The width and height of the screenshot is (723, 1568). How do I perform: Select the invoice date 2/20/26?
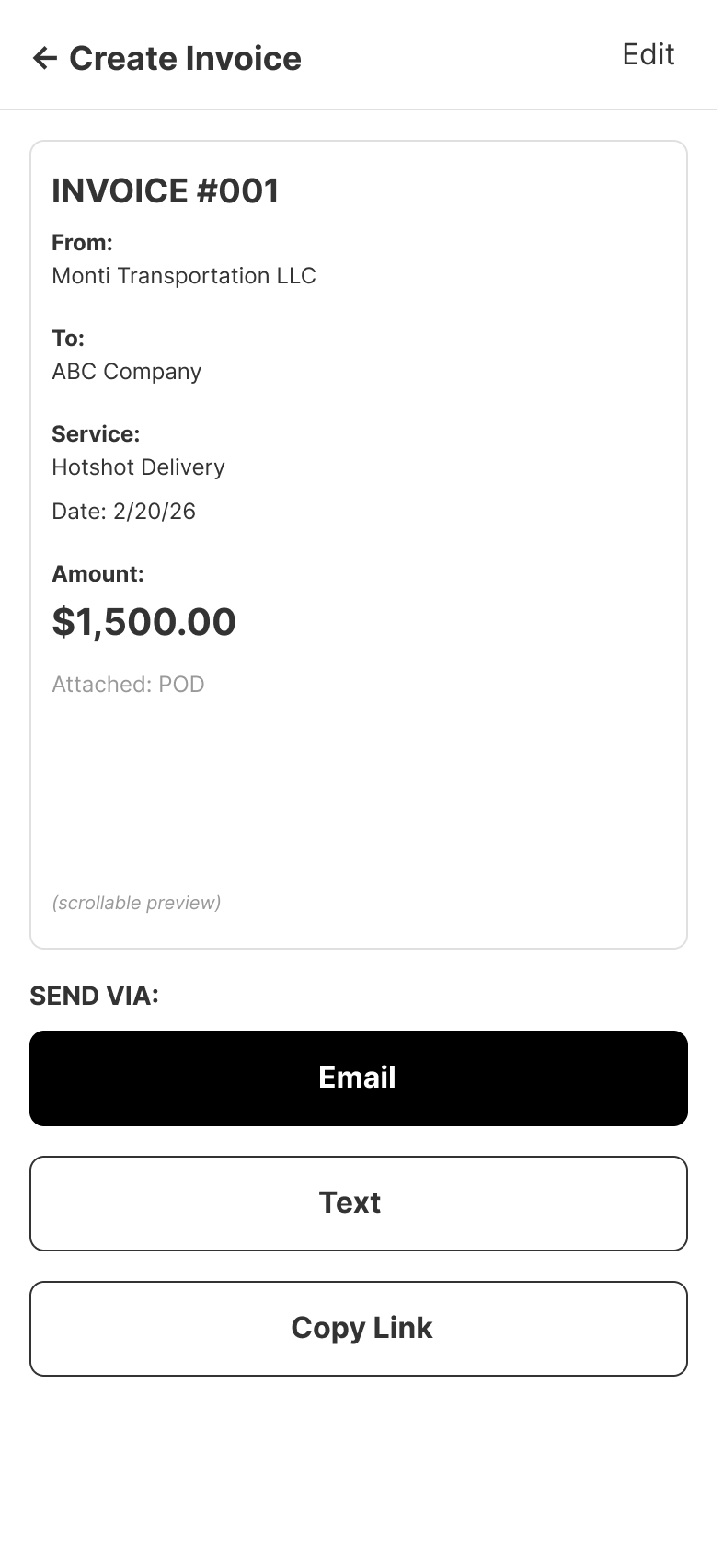[x=124, y=511]
